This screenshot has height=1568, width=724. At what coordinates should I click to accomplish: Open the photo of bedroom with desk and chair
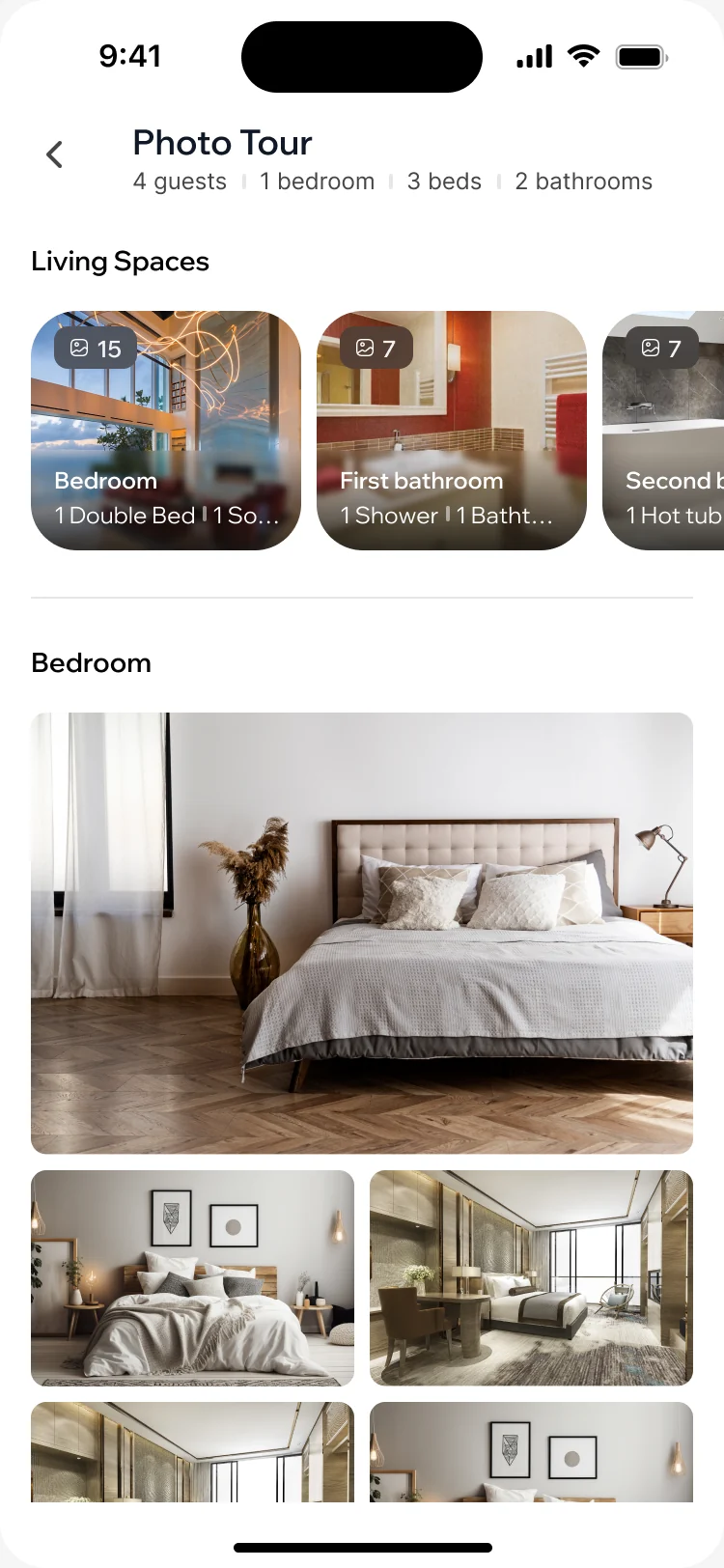pos(531,1278)
